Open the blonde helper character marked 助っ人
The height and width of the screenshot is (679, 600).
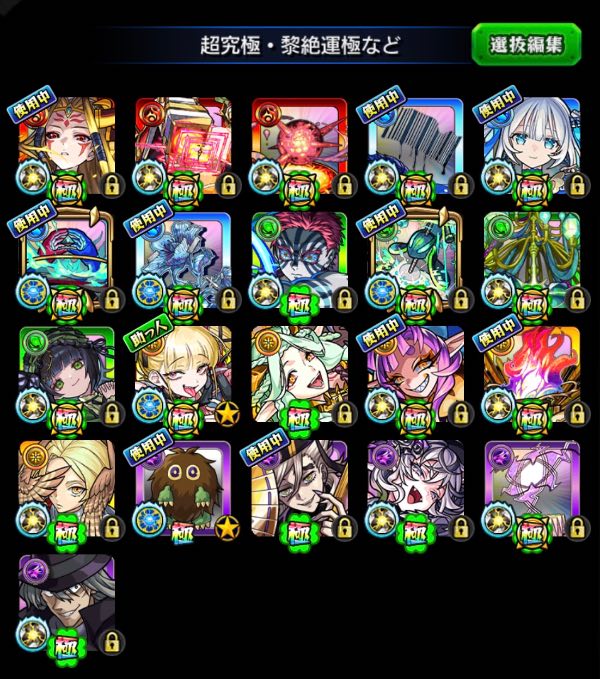pos(183,372)
